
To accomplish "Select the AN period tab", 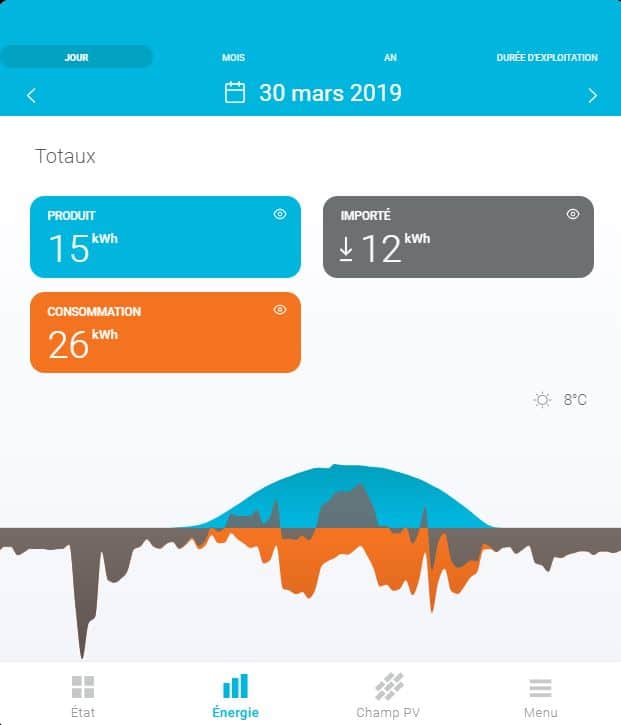I will click(390, 57).
